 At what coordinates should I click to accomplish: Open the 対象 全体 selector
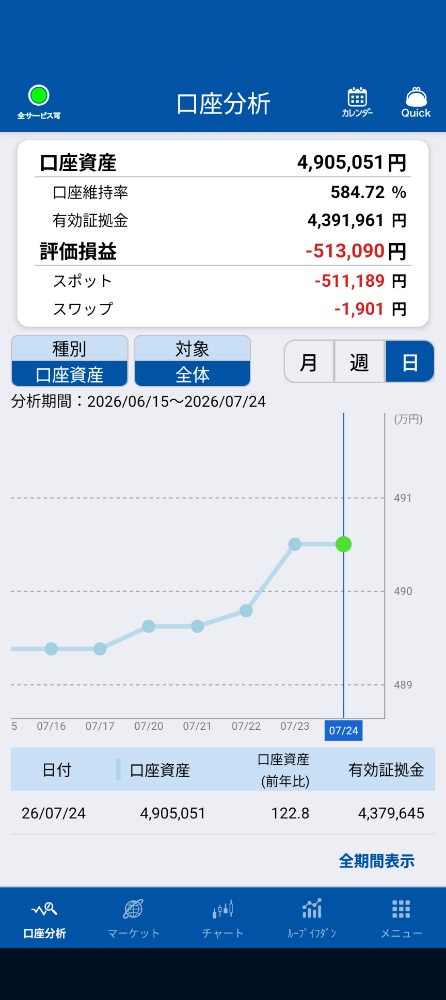coord(192,361)
